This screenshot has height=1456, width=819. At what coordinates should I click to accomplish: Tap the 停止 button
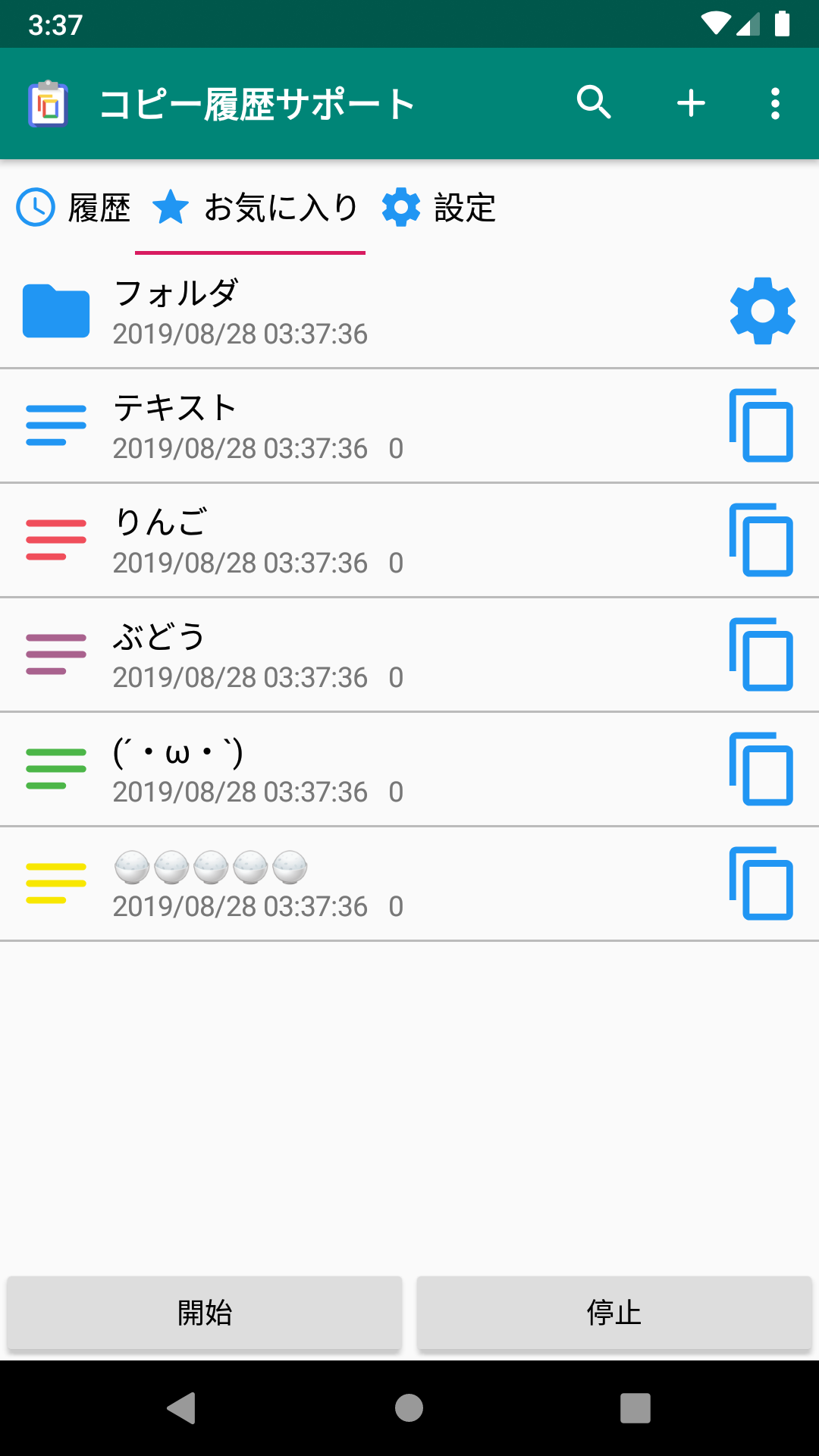614,1313
